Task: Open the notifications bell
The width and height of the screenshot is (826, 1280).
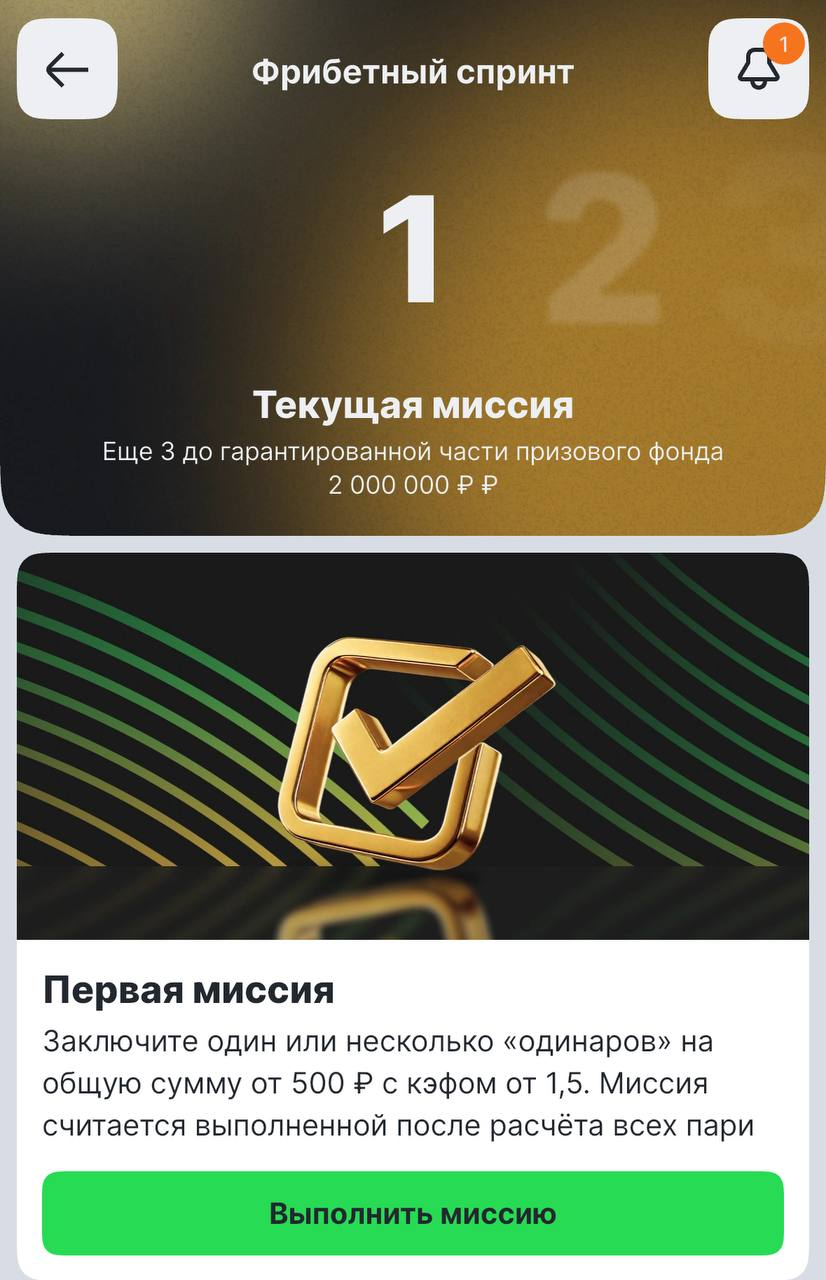Action: click(x=758, y=70)
